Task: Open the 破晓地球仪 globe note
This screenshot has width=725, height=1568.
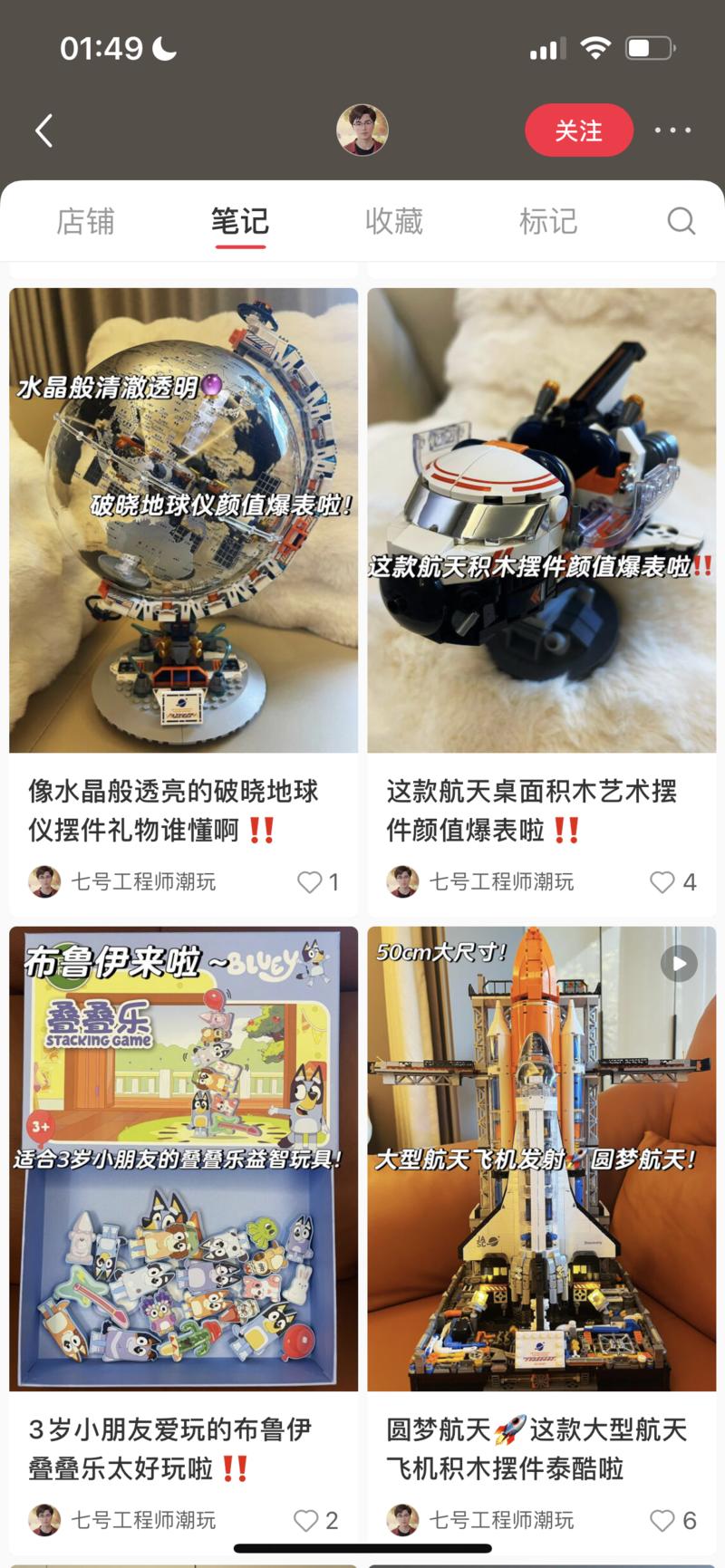Action: (183, 521)
